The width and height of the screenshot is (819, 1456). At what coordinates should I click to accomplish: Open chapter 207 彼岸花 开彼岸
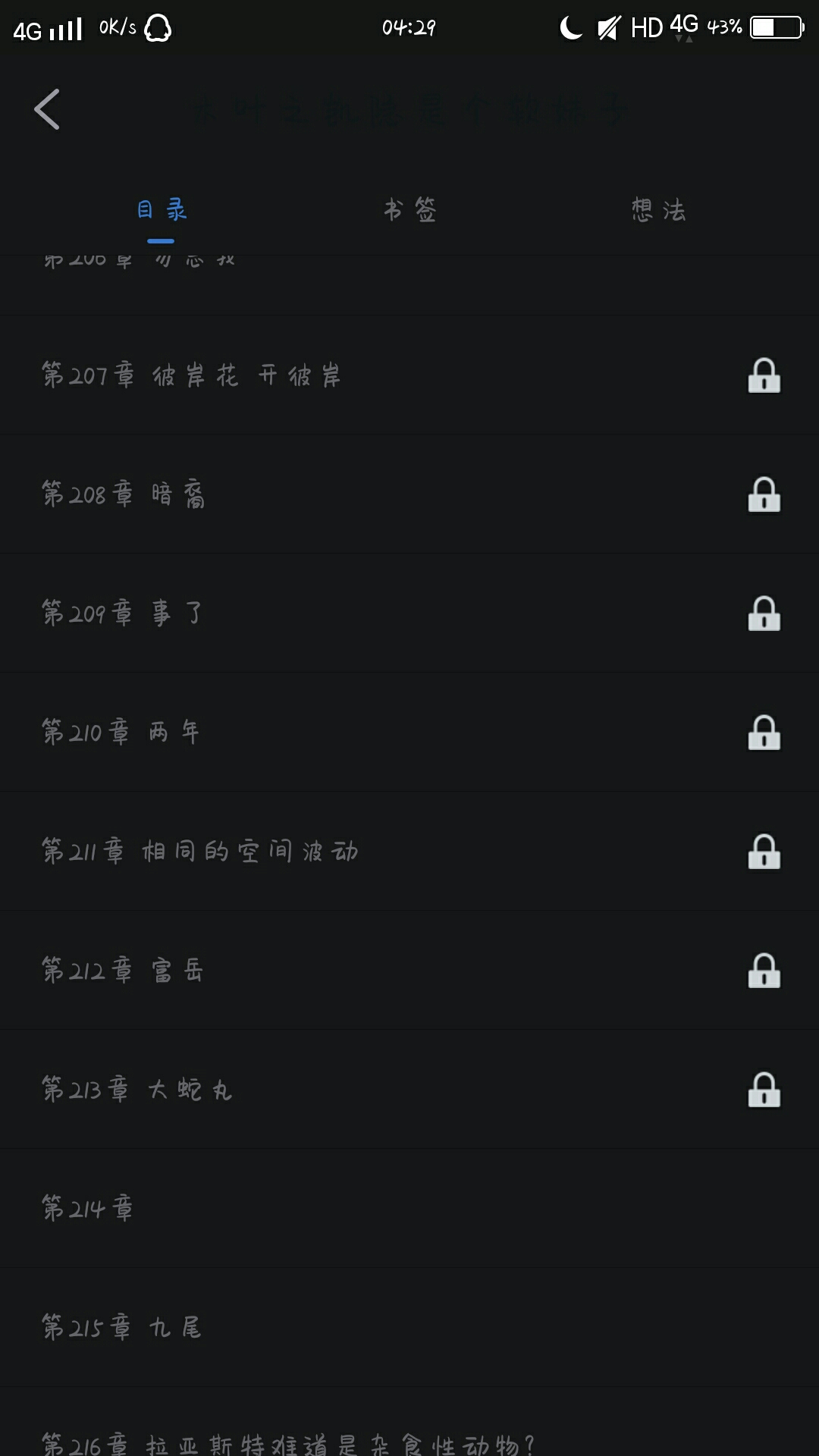(x=409, y=375)
